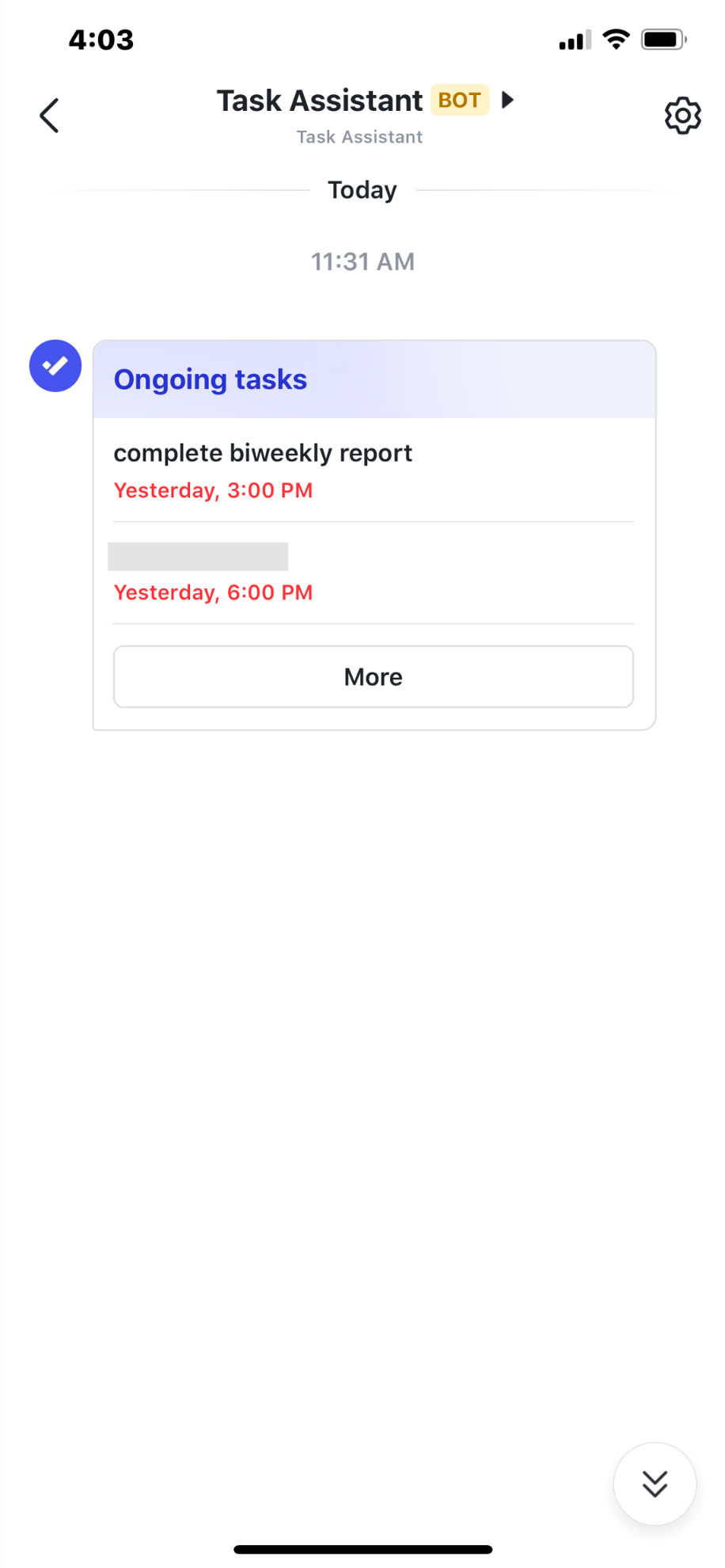This screenshot has height=1568, width=725.
Task: Tap the Task Assistant bot avatar
Action: pos(55,366)
